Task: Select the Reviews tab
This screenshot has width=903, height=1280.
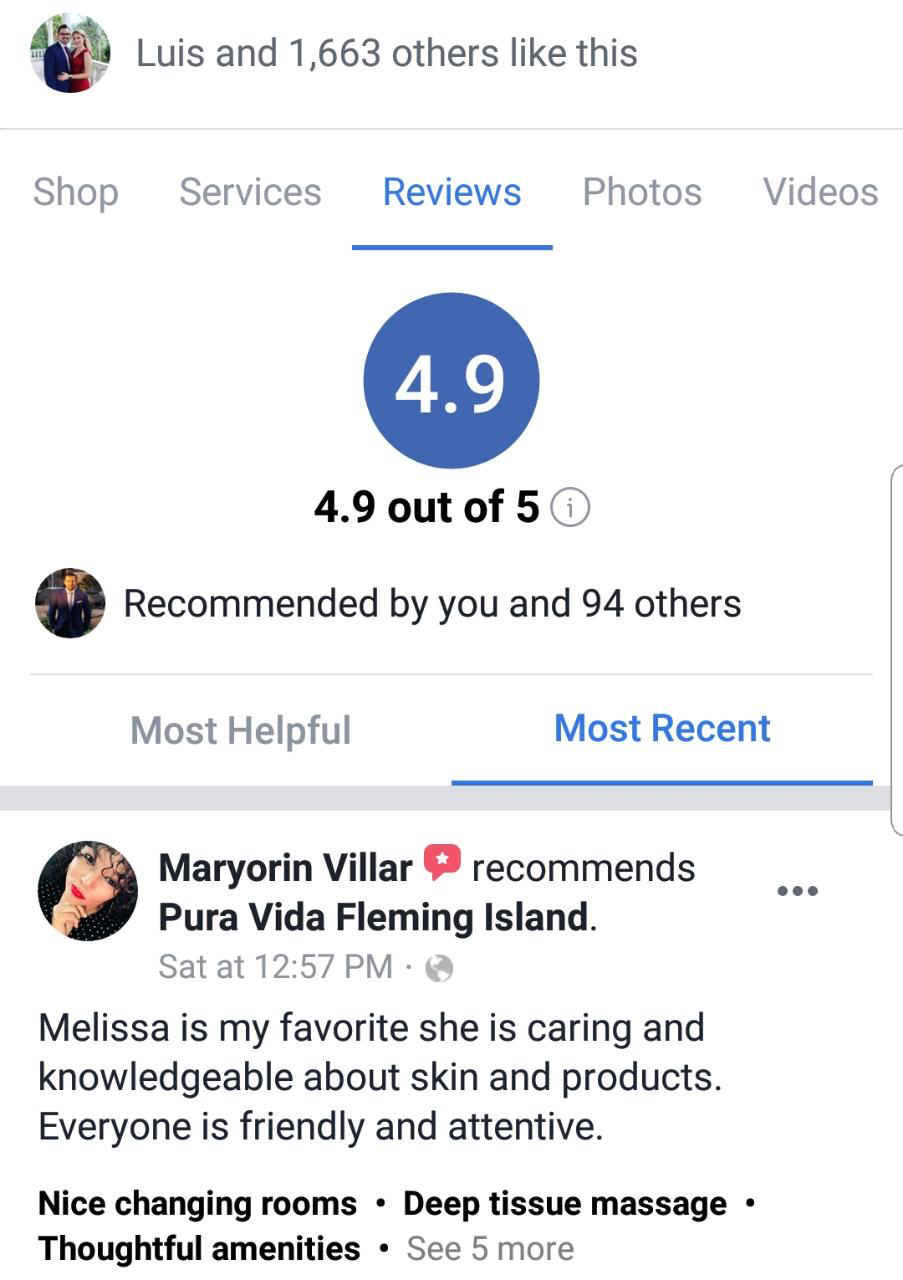Action: pyautogui.click(x=452, y=192)
